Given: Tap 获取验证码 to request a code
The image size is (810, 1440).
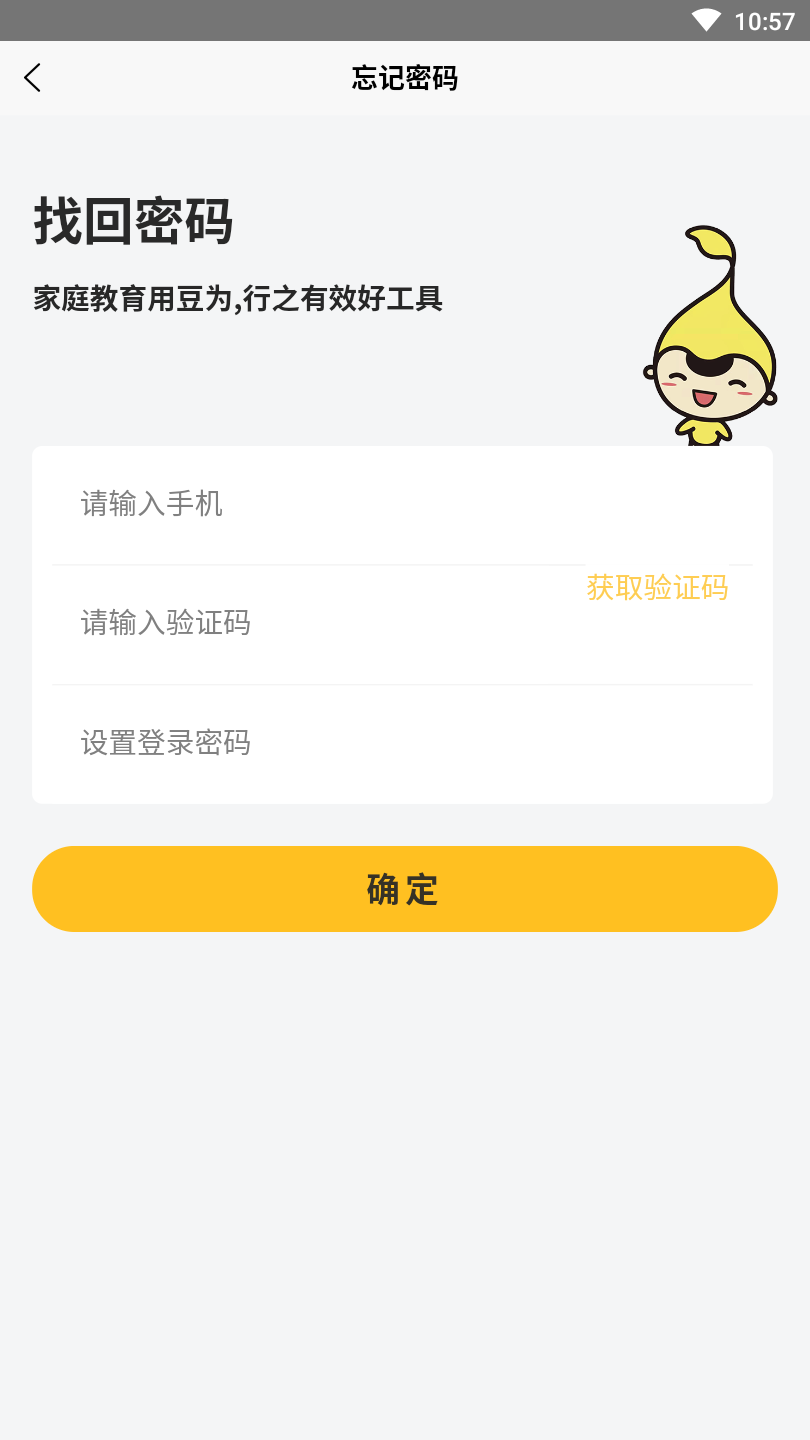Looking at the screenshot, I should tap(657, 588).
